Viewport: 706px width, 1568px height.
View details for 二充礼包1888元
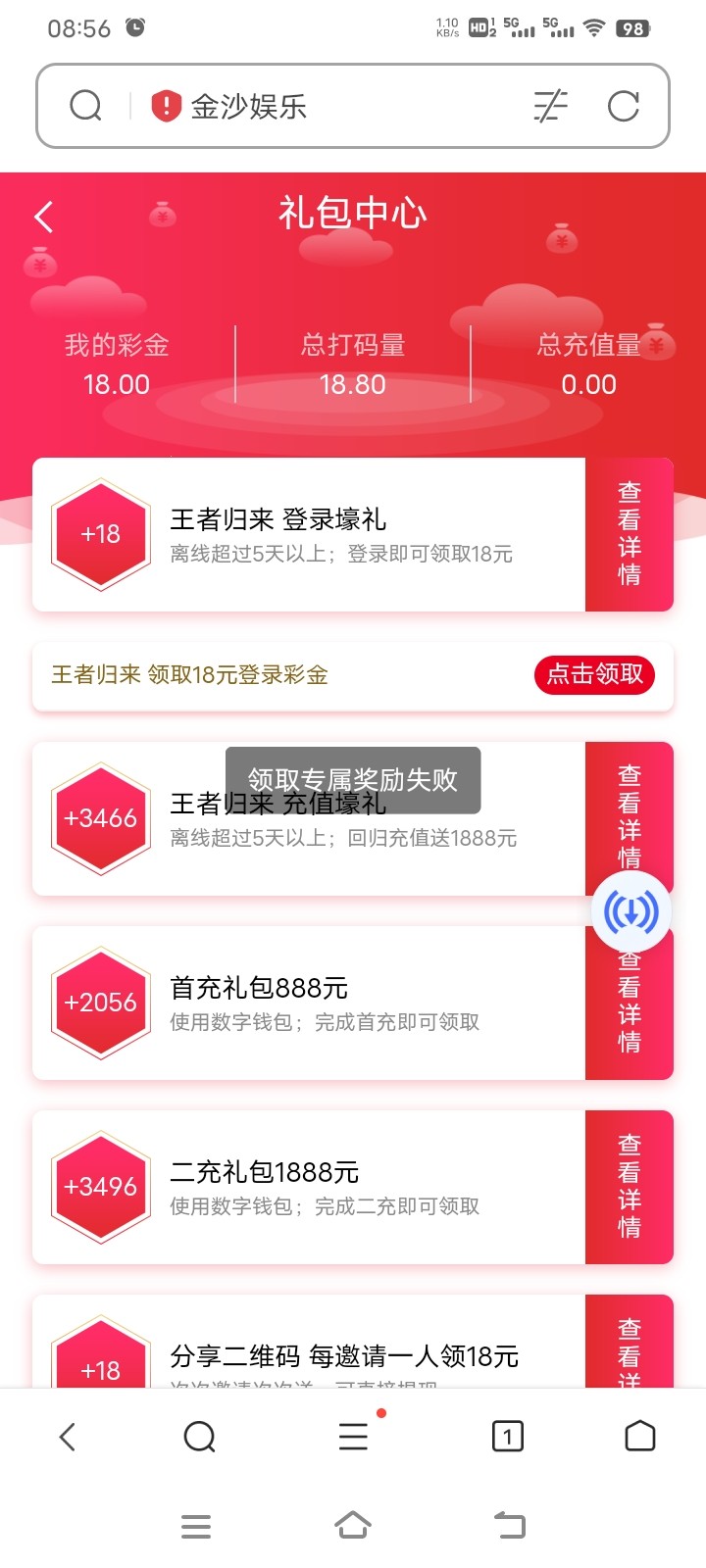tap(629, 1187)
